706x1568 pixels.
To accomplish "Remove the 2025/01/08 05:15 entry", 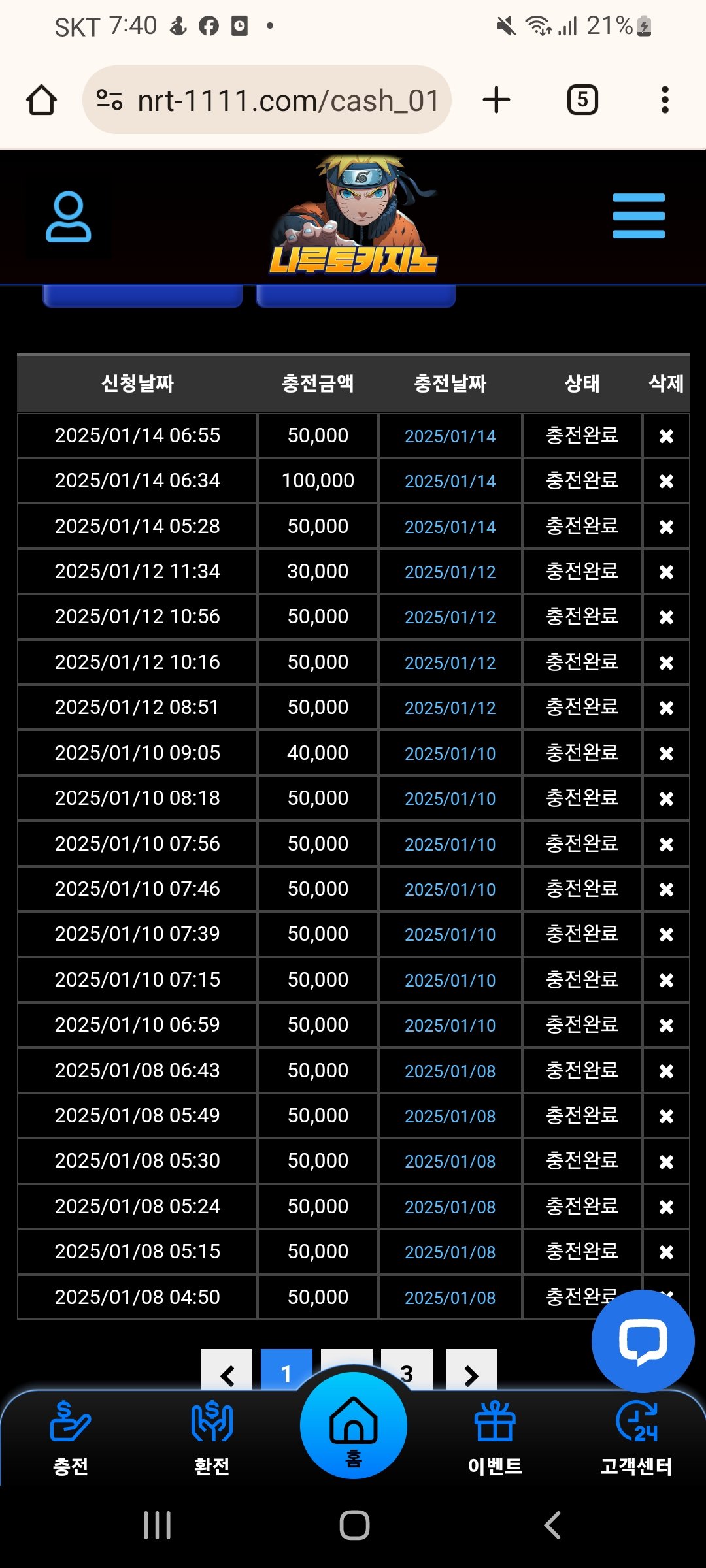I will pyautogui.click(x=666, y=1252).
